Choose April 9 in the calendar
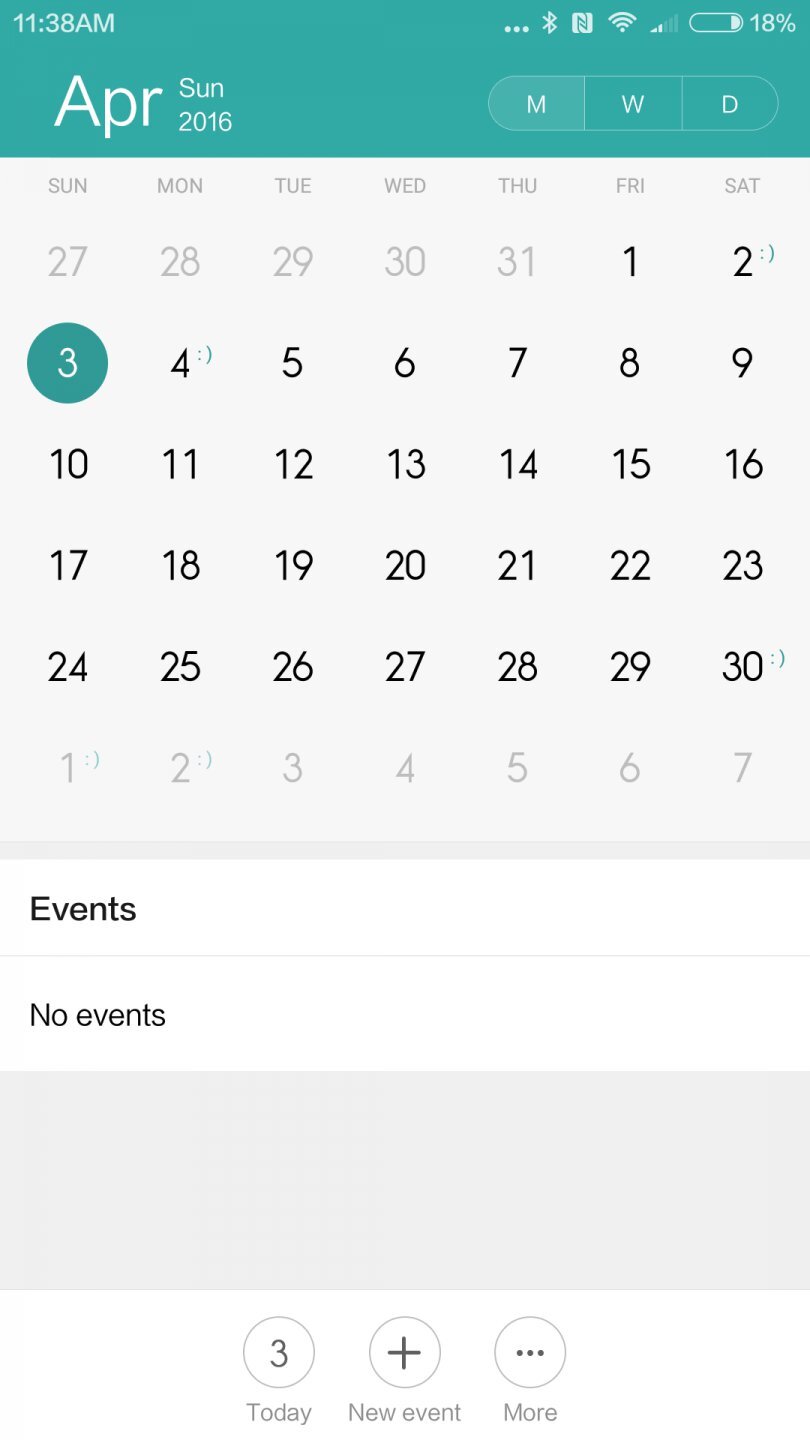Viewport: 810px width, 1440px height. click(x=742, y=363)
